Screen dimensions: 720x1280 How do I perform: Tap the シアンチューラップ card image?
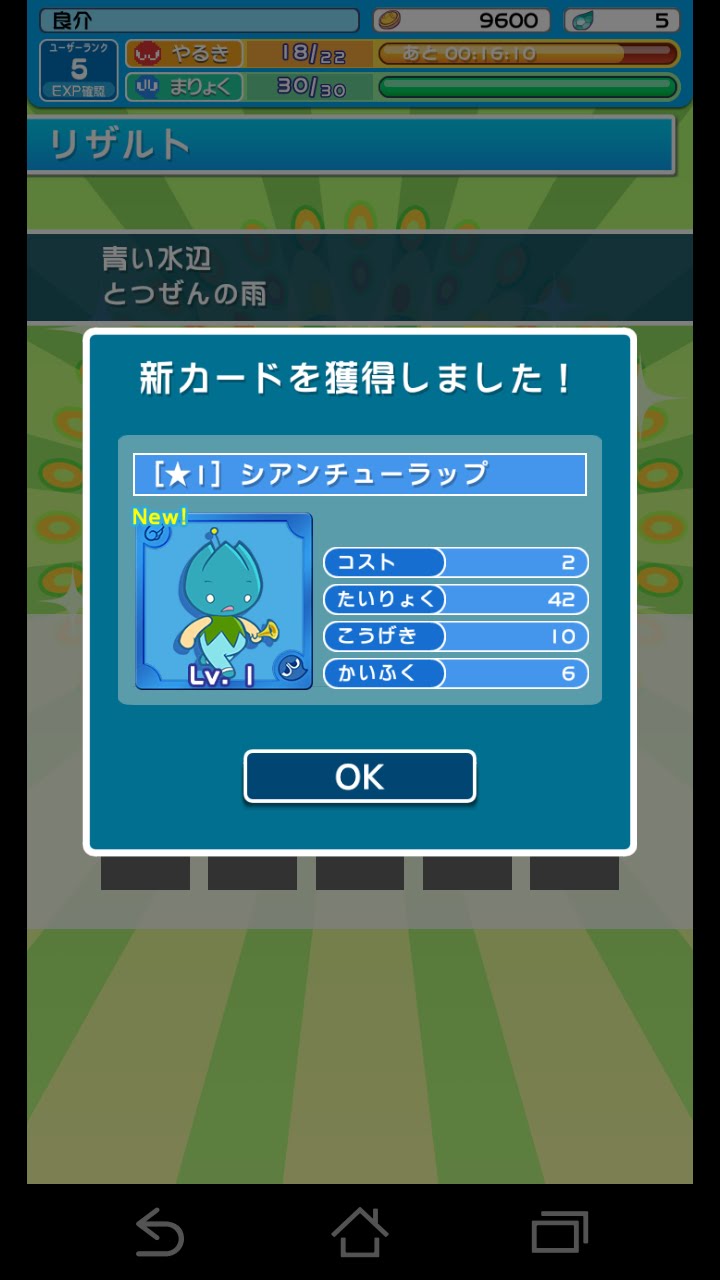click(x=224, y=601)
